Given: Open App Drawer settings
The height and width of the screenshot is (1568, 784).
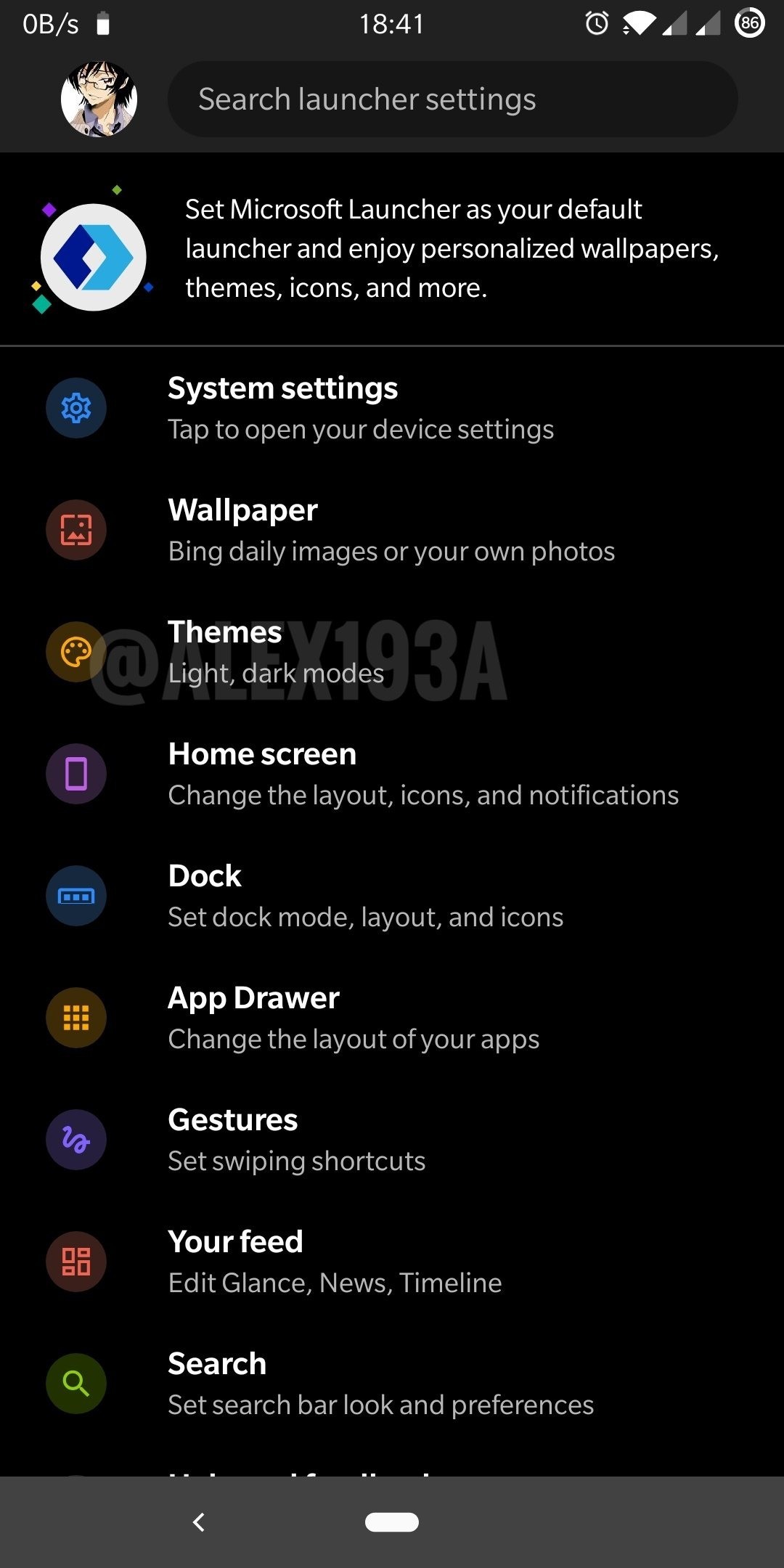Looking at the screenshot, I should [392, 1018].
